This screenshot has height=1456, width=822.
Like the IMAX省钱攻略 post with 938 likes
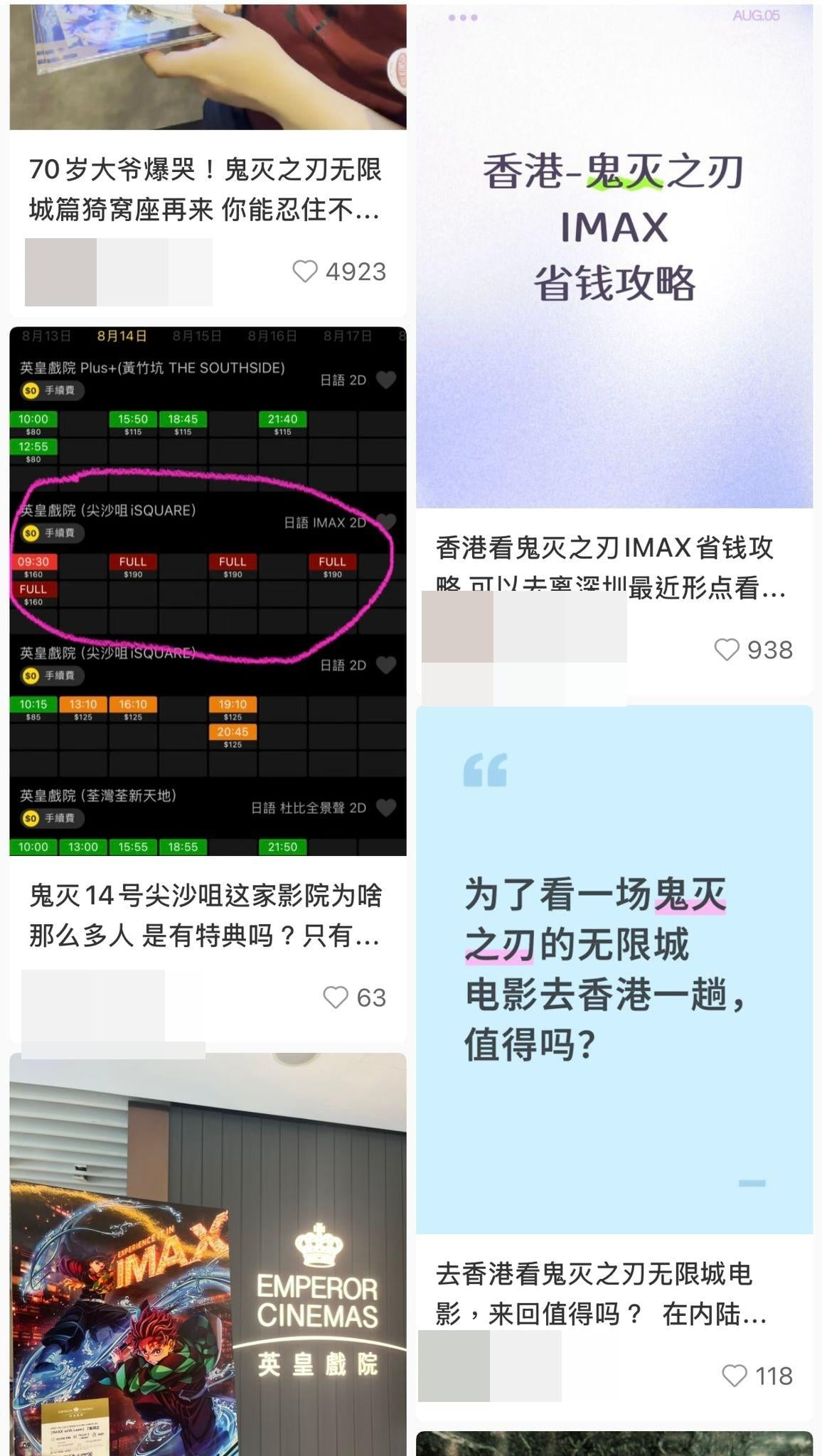coord(727,650)
